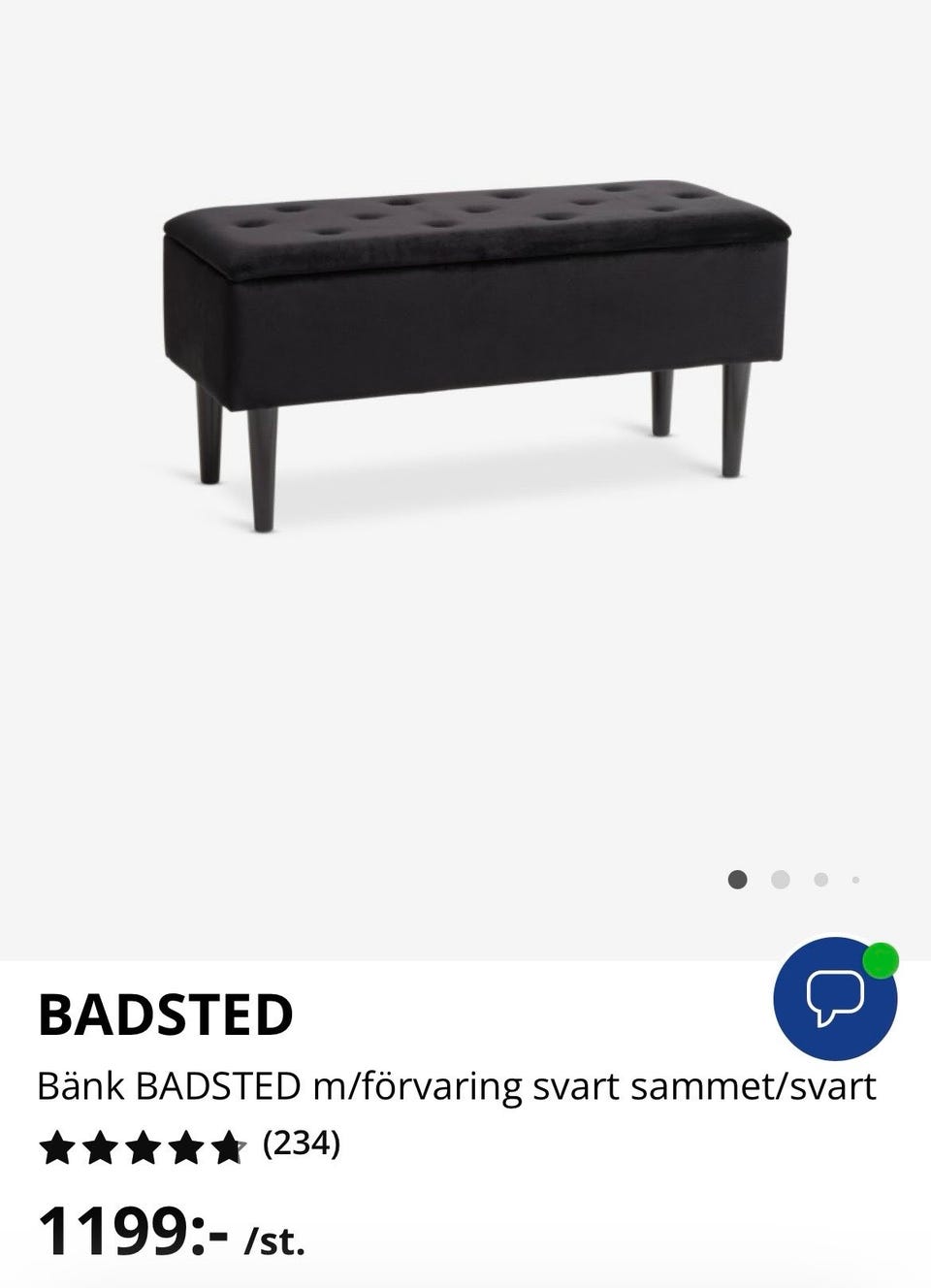Screen dimensions: 931x1288
Task: Jump to the second image dot
Action: pos(781,880)
